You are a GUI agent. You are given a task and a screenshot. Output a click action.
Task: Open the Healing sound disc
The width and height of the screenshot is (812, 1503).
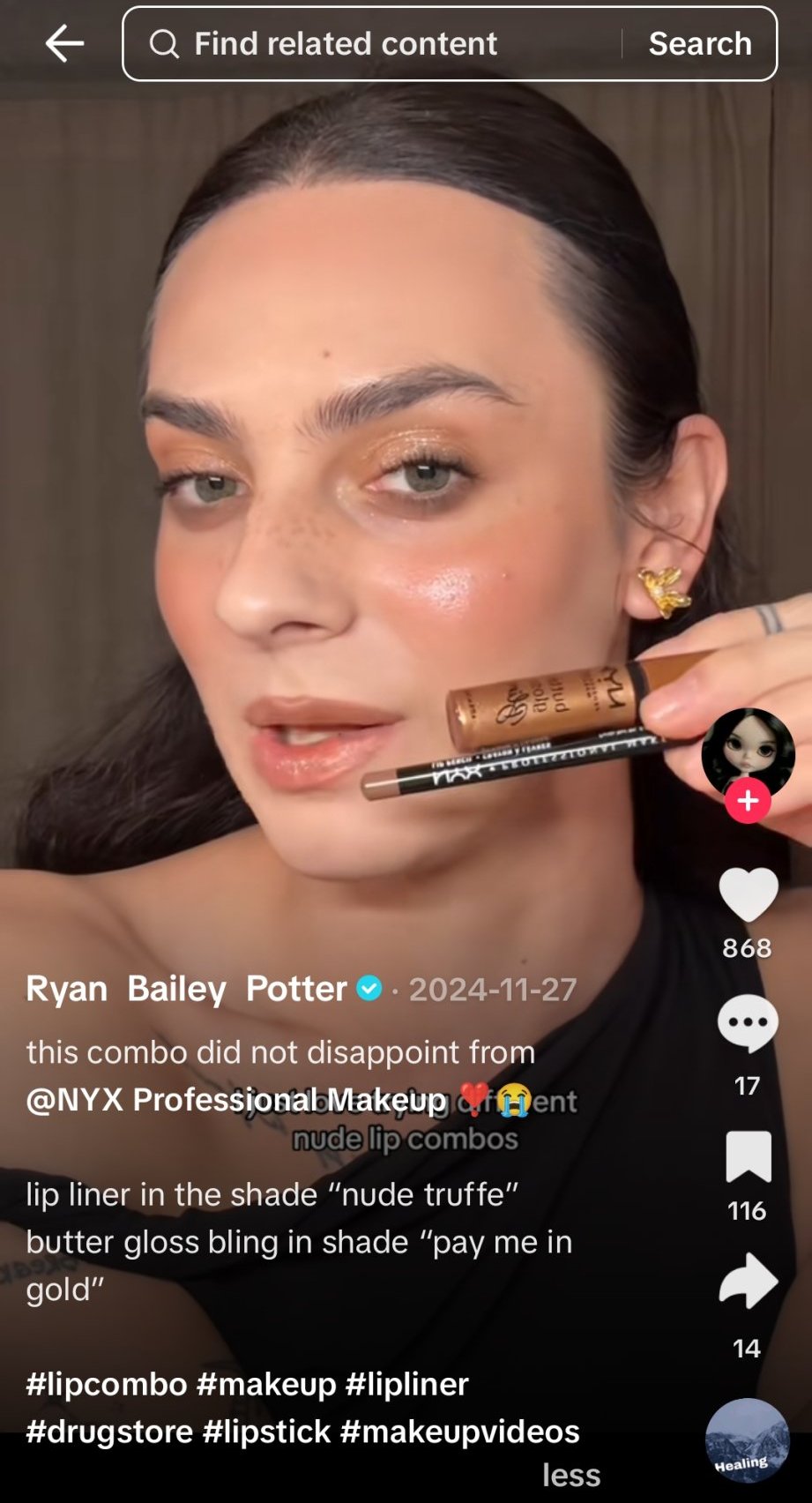(x=747, y=1440)
